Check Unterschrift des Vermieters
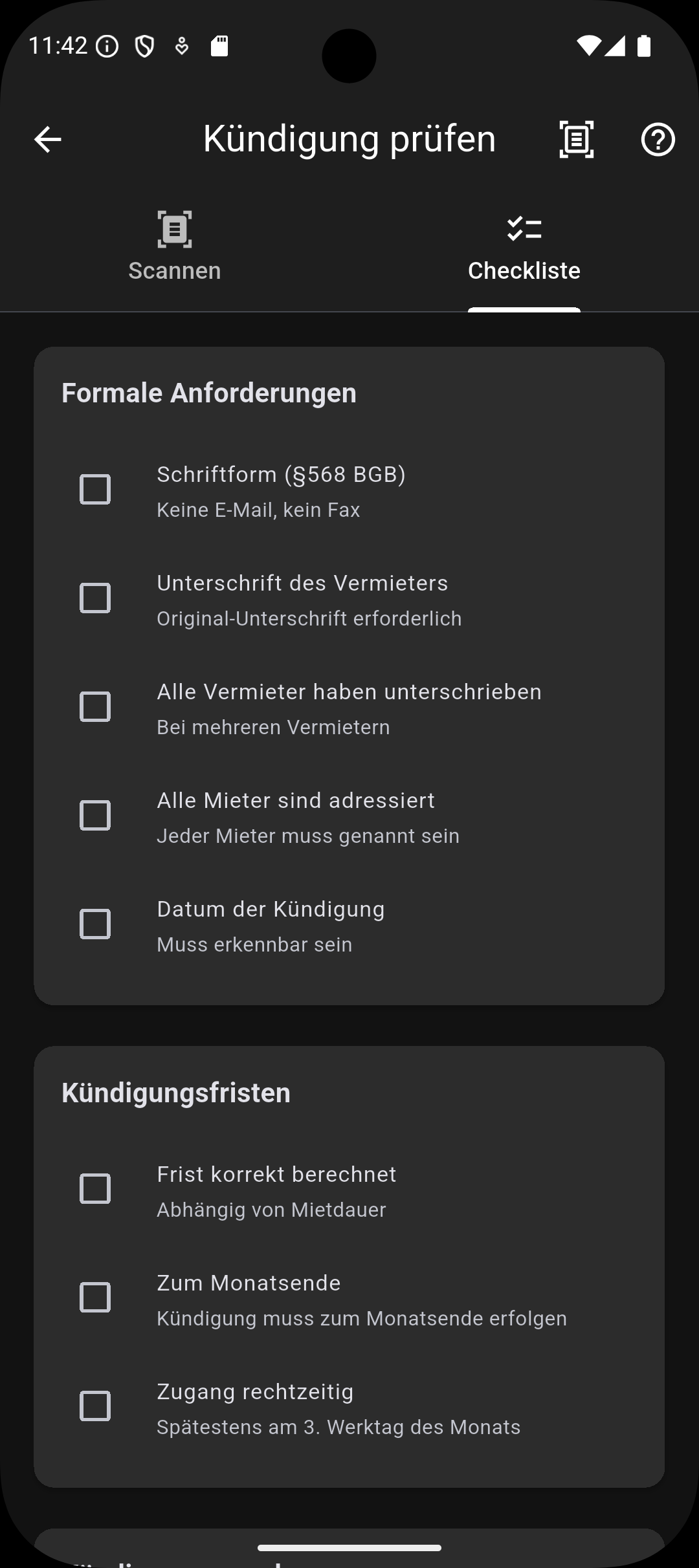Screen dimensions: 699x1568 95,598
